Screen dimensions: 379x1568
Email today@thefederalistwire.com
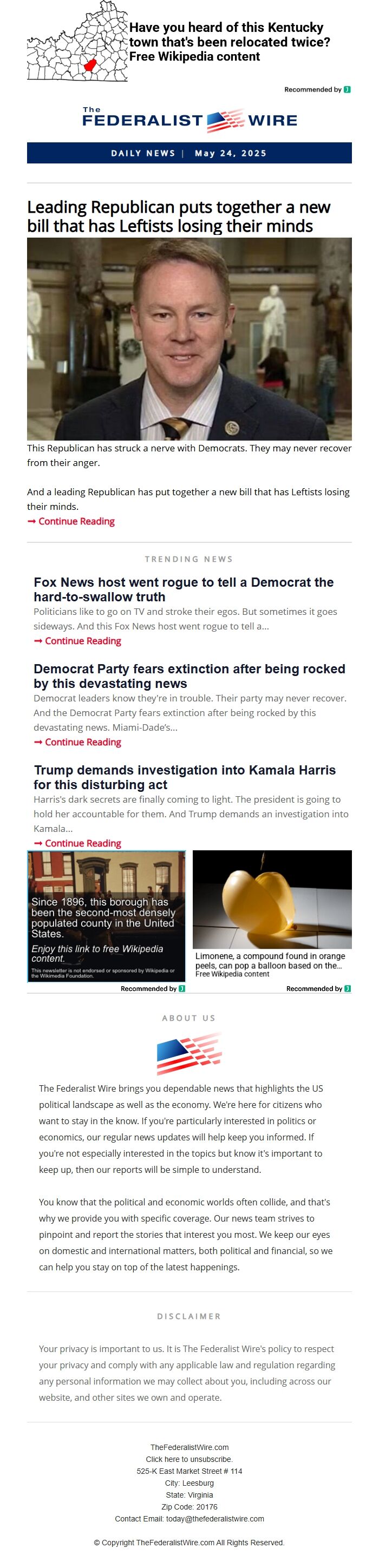point(214,1519)
